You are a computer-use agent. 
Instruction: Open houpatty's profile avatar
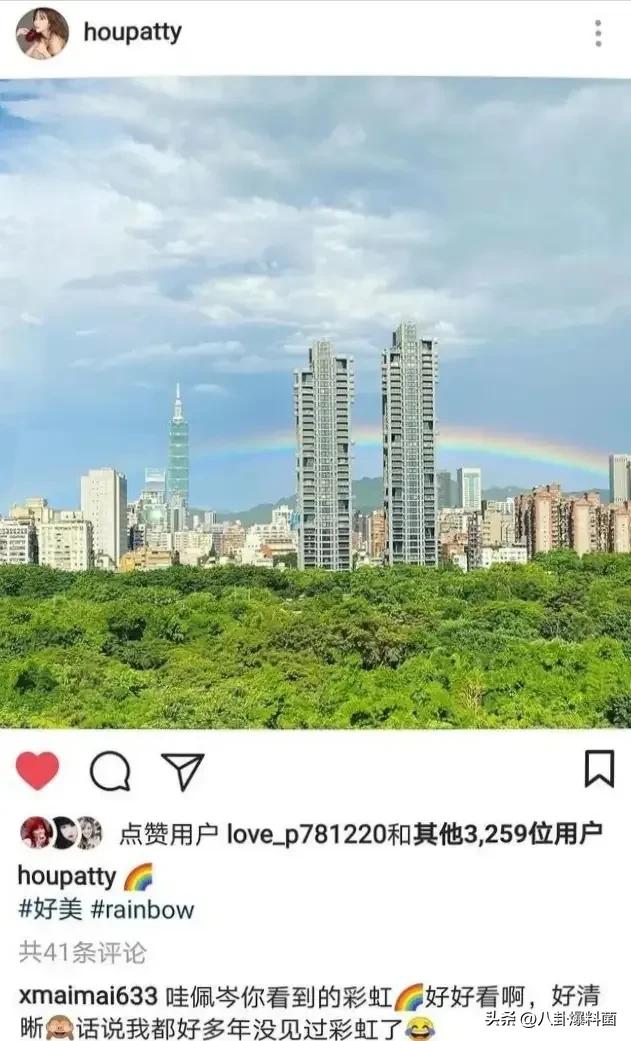click(x=42, y=33)
